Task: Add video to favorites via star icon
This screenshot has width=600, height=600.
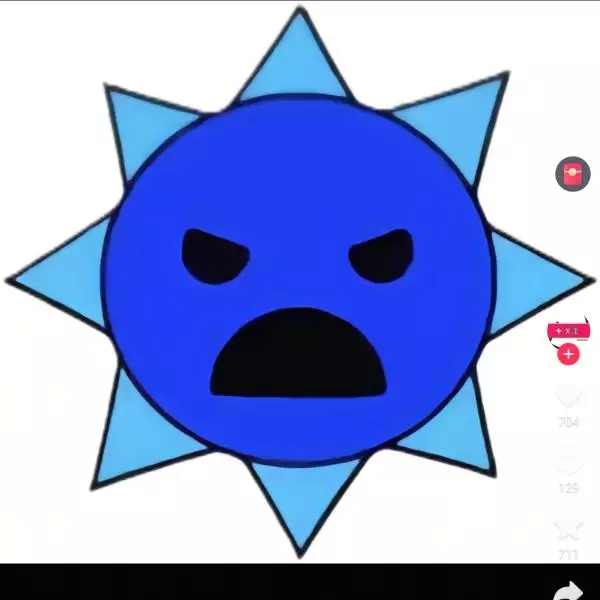Action: click(568, 528)
